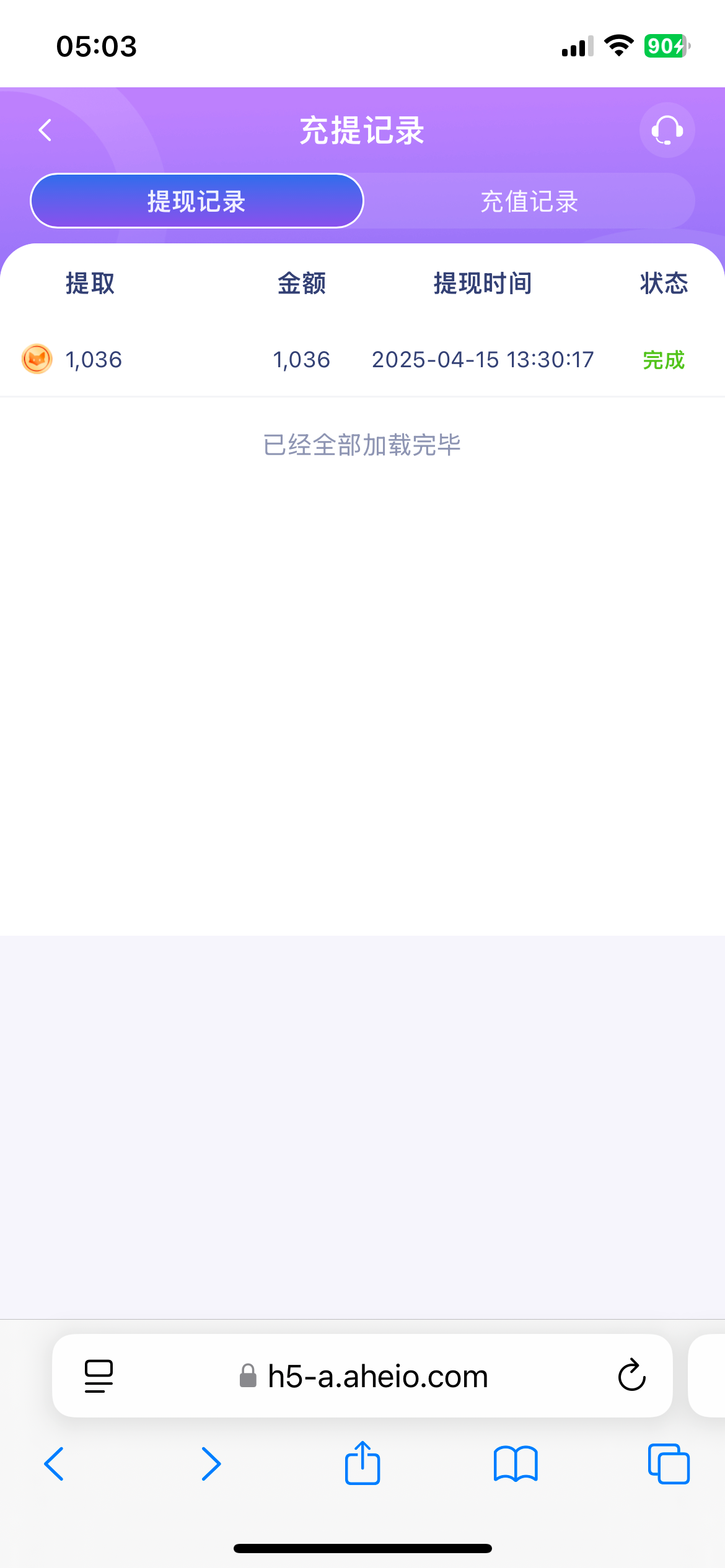Open Safari bookmarks
The width and height of the screenshot is (725, 1568).
(516, 1464)
